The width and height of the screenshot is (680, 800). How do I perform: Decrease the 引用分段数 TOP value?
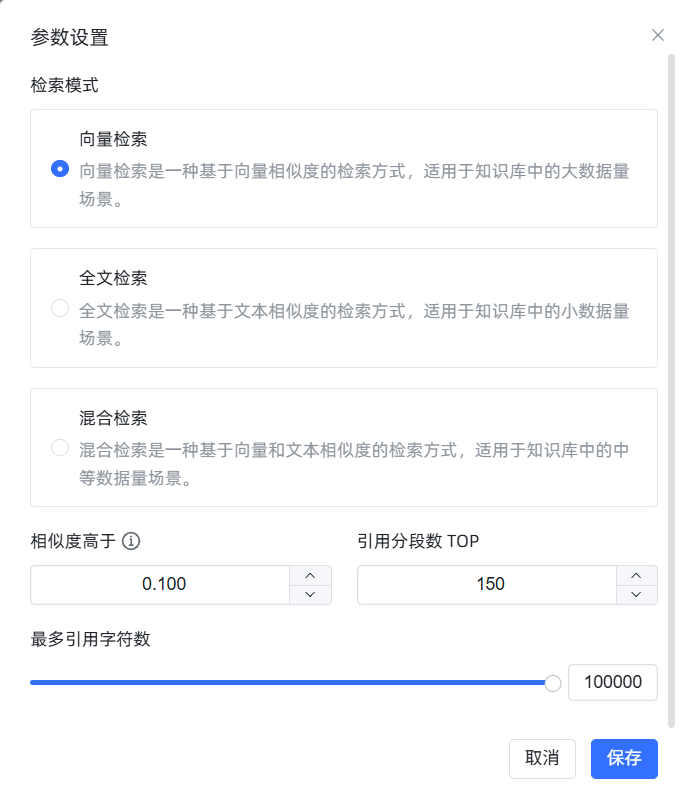pyautogui.click(x=636, y=594)
